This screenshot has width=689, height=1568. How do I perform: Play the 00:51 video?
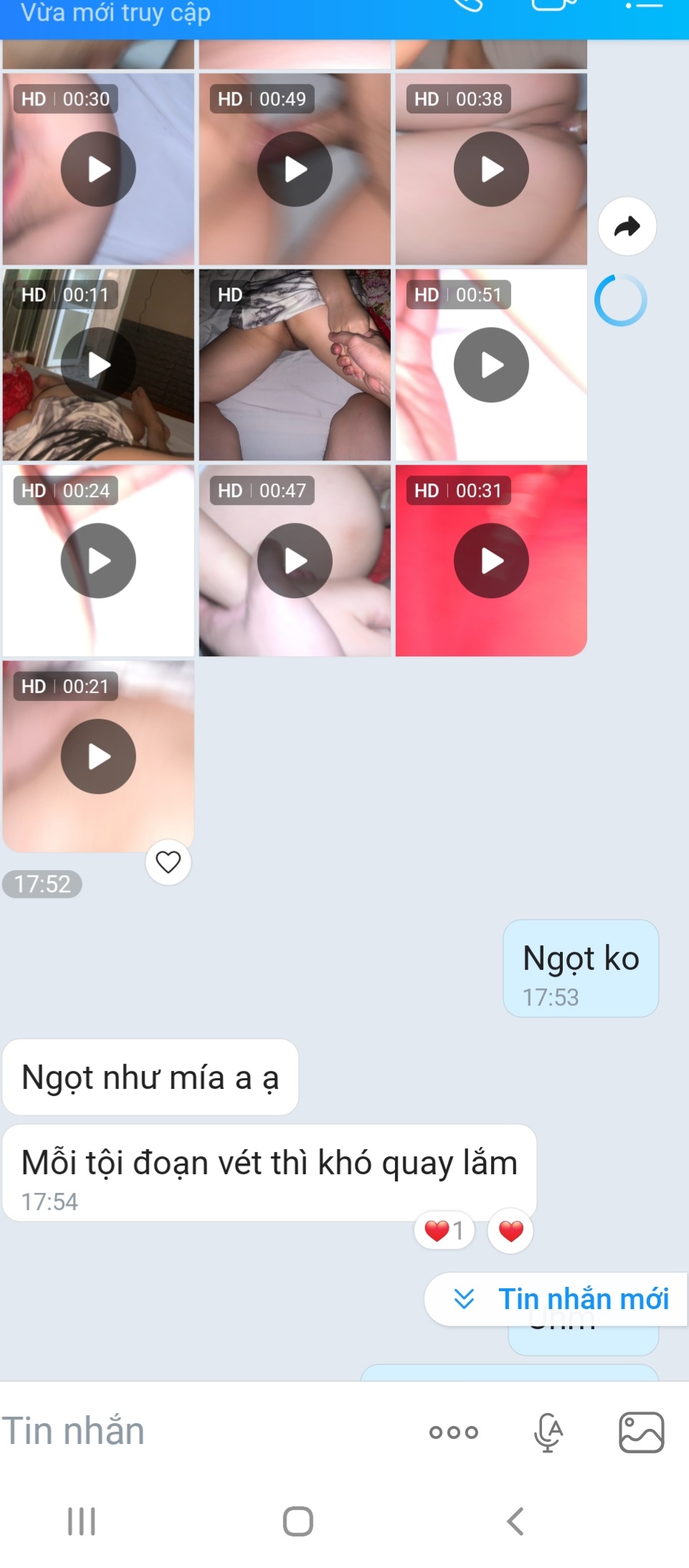point(491,365)
